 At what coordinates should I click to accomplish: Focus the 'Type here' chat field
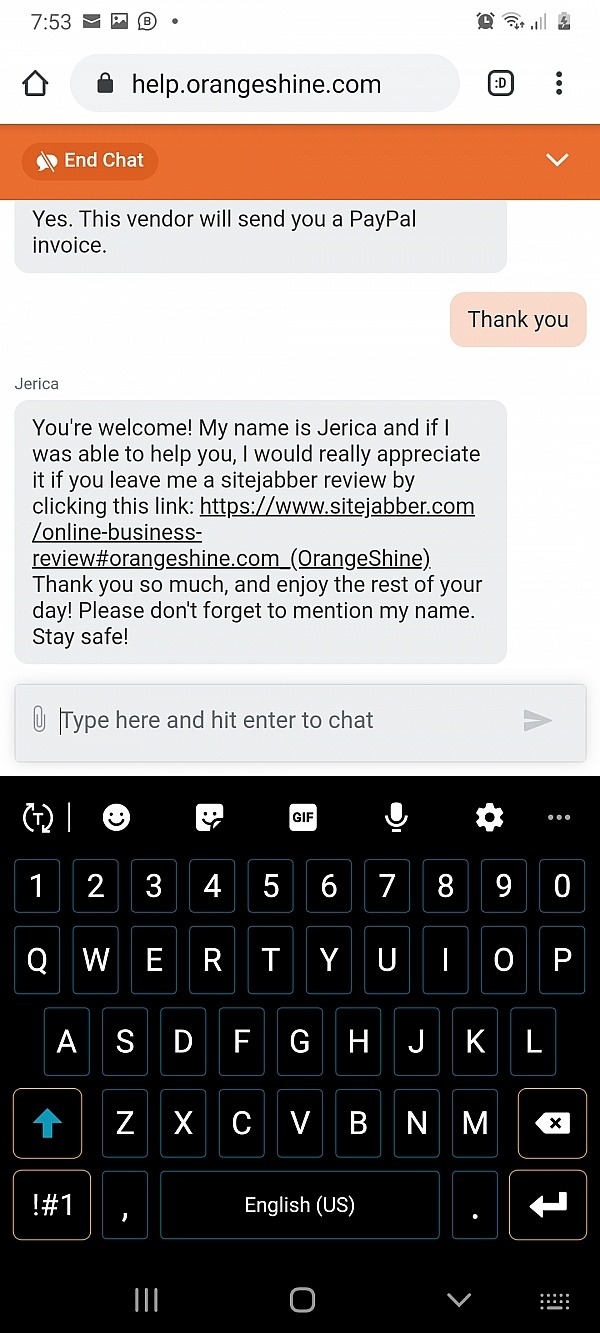pyautogui.click(x=285, y=720)
